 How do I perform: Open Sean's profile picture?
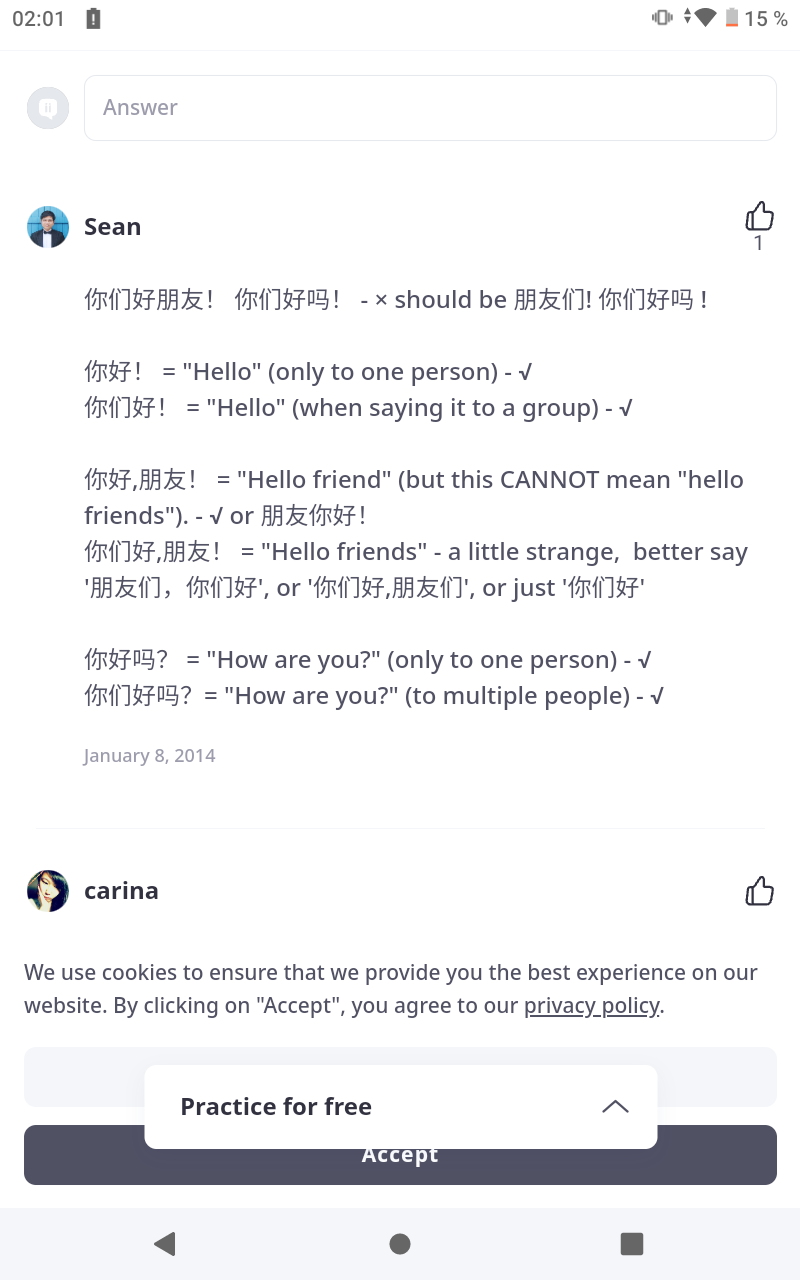pyautogui.click(x=48, y=227)
